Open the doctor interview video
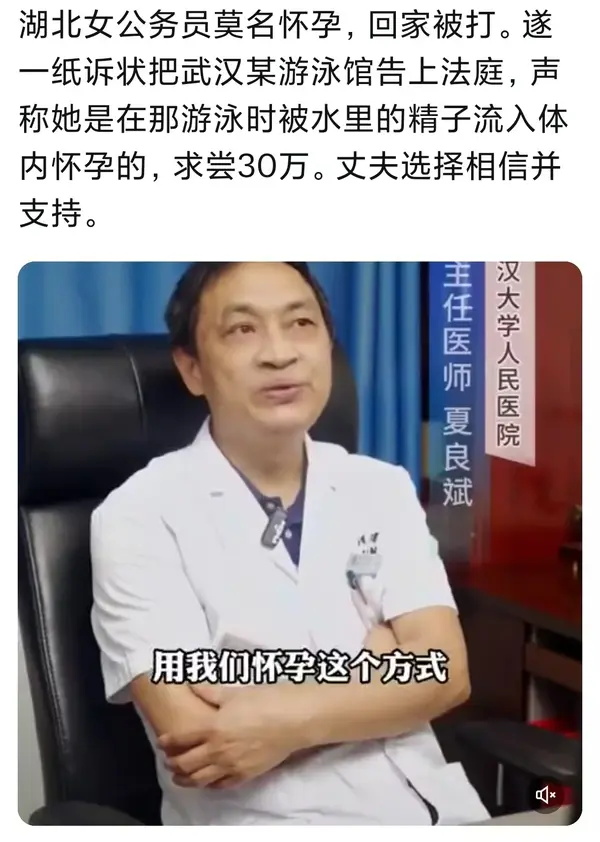Image resolution: width=600 pixels, height=842 pixels. coord(300,543)
